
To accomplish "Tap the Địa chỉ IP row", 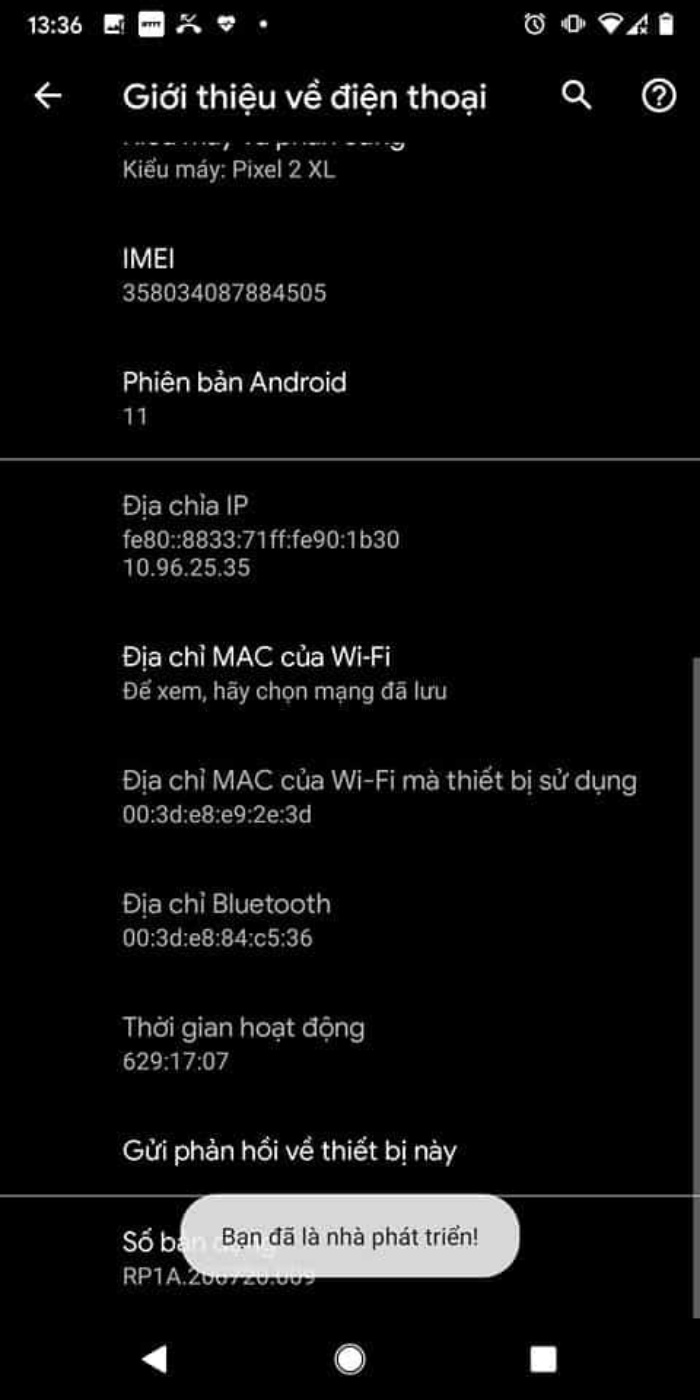I will point(350,536).
